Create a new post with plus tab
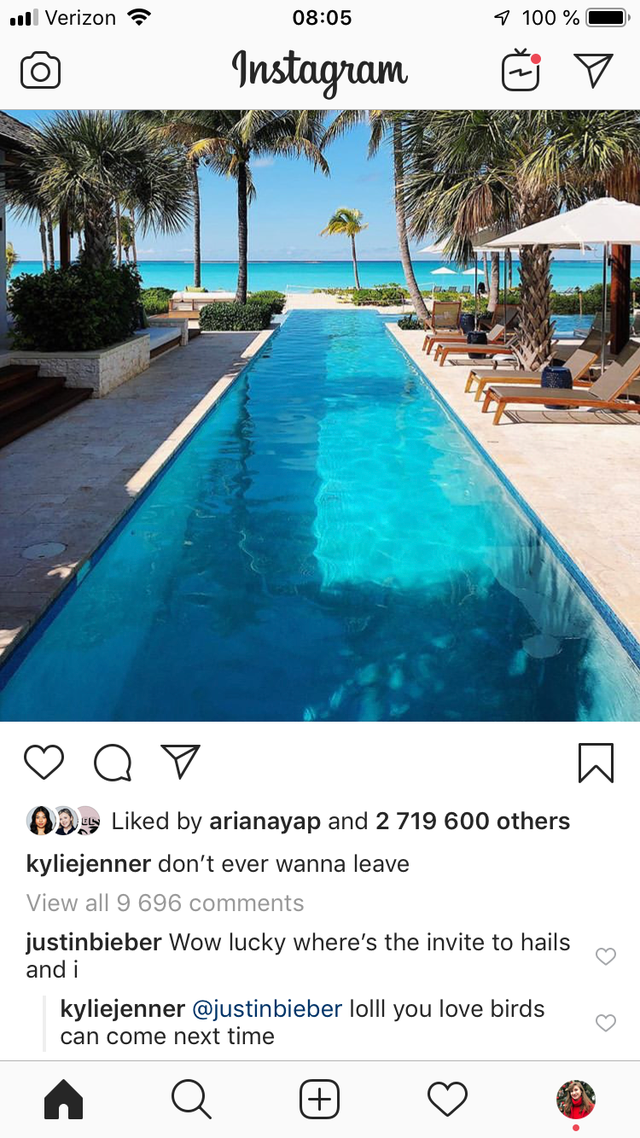The width and height of the screenshot is (640, 1138). [x=320, y=1100]
